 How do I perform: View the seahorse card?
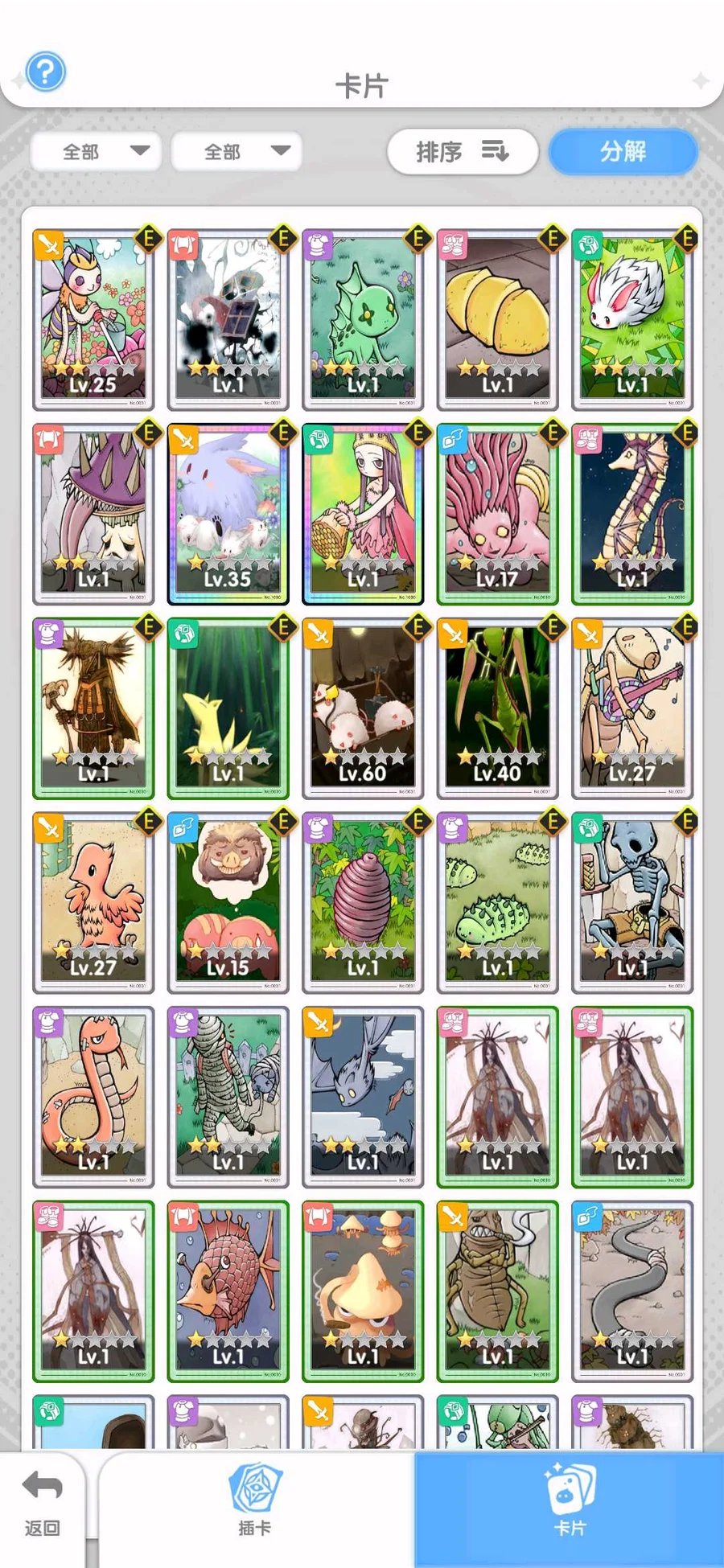(x=632, y=515)
